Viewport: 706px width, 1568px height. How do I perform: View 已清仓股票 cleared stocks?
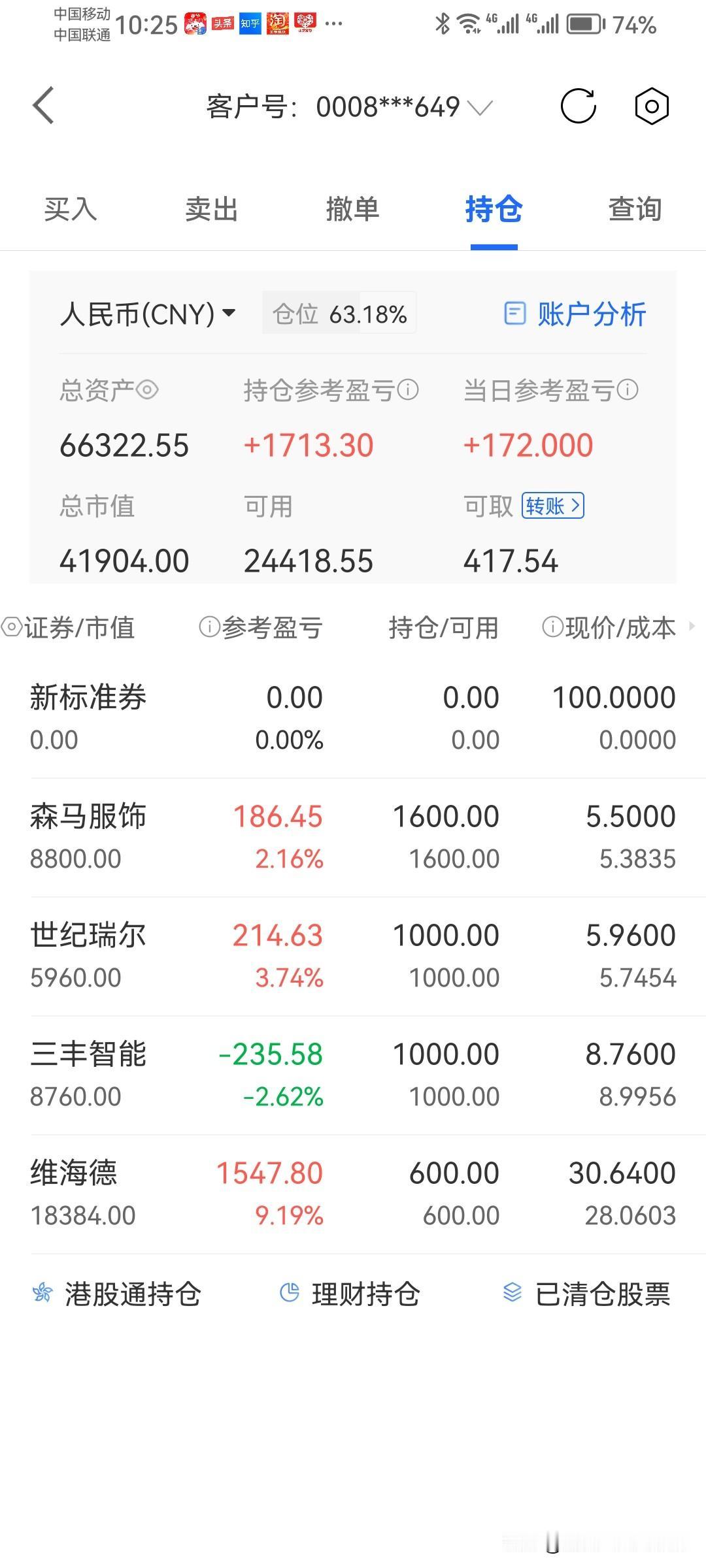[x=587, y=1294]
